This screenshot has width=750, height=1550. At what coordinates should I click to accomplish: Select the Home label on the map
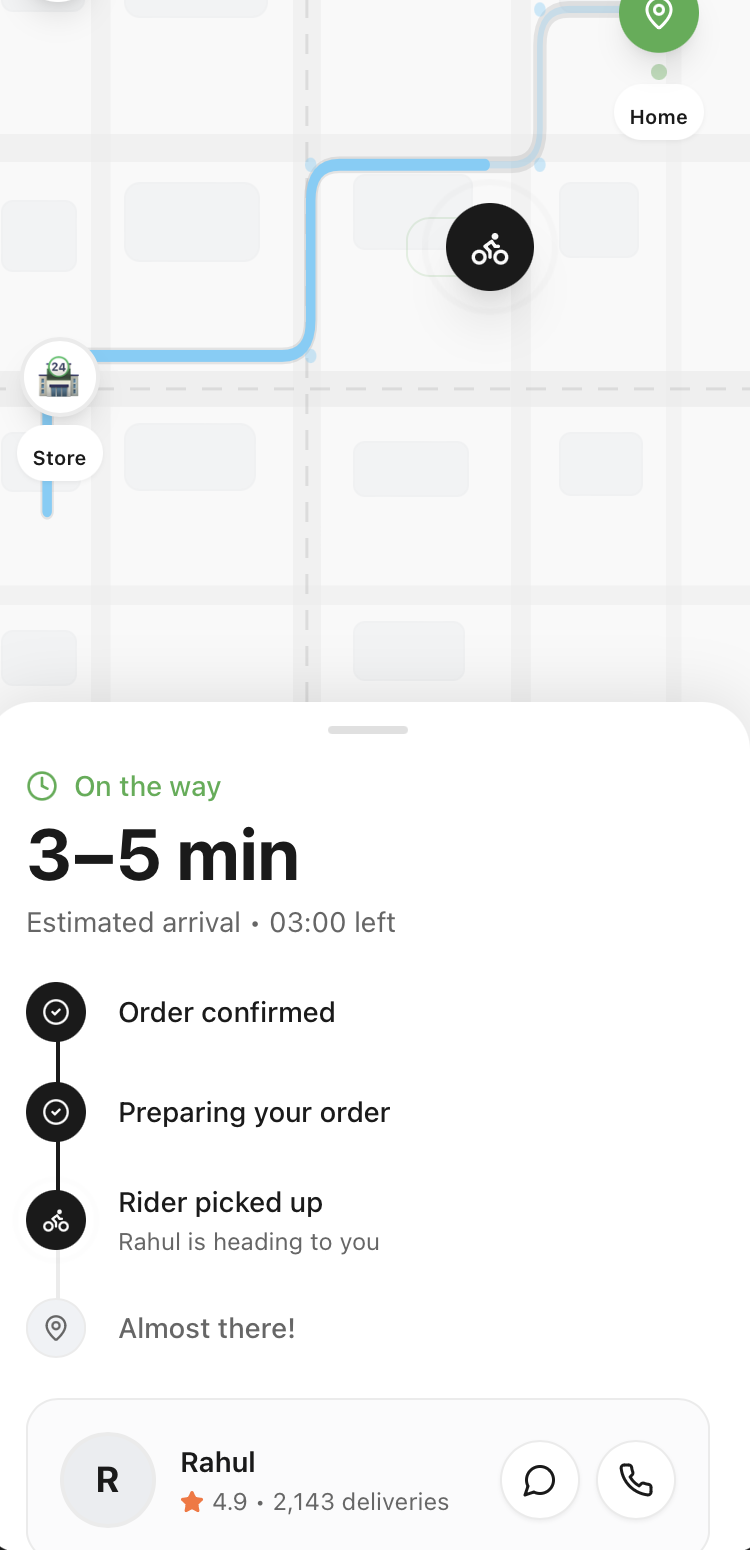658,115
